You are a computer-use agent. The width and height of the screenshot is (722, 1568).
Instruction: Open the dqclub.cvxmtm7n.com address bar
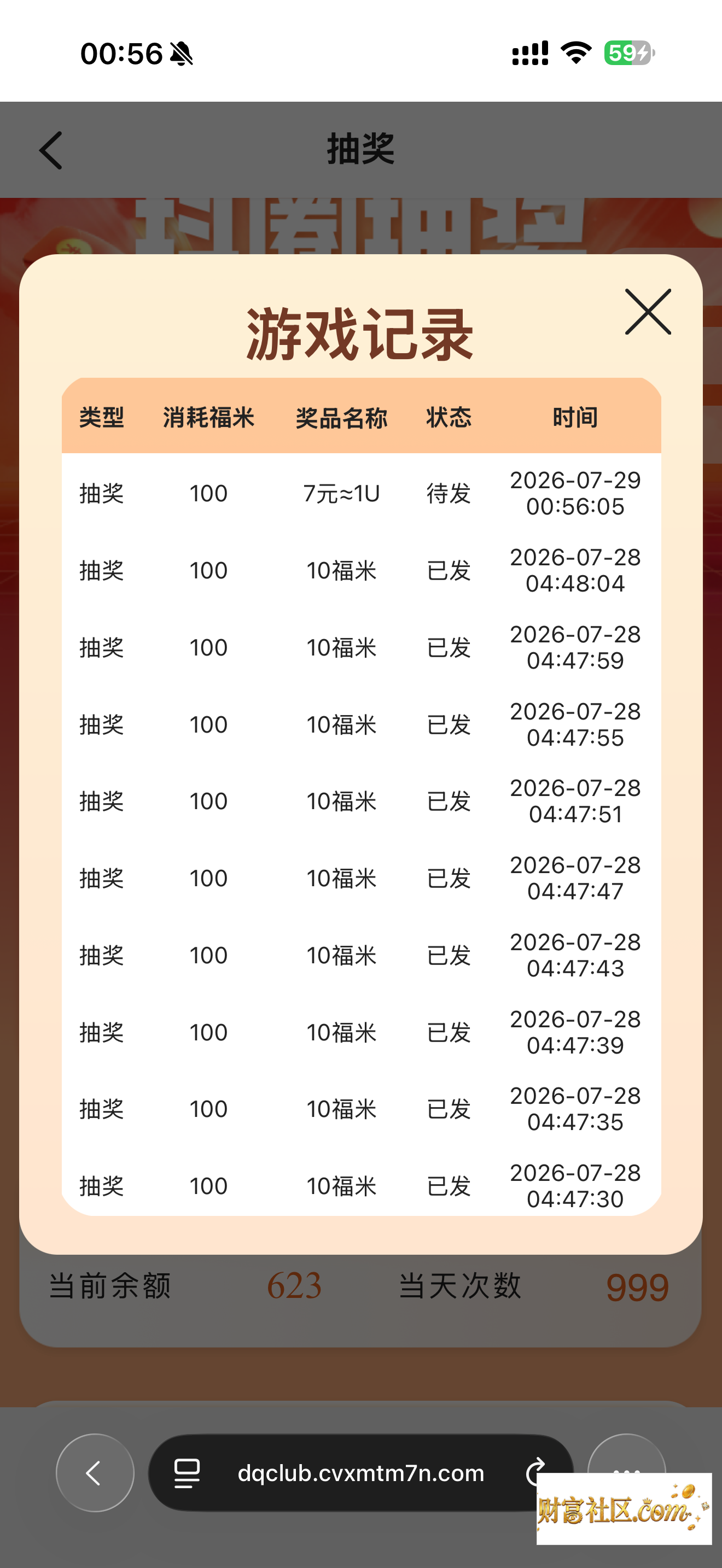click(360, 1472)
